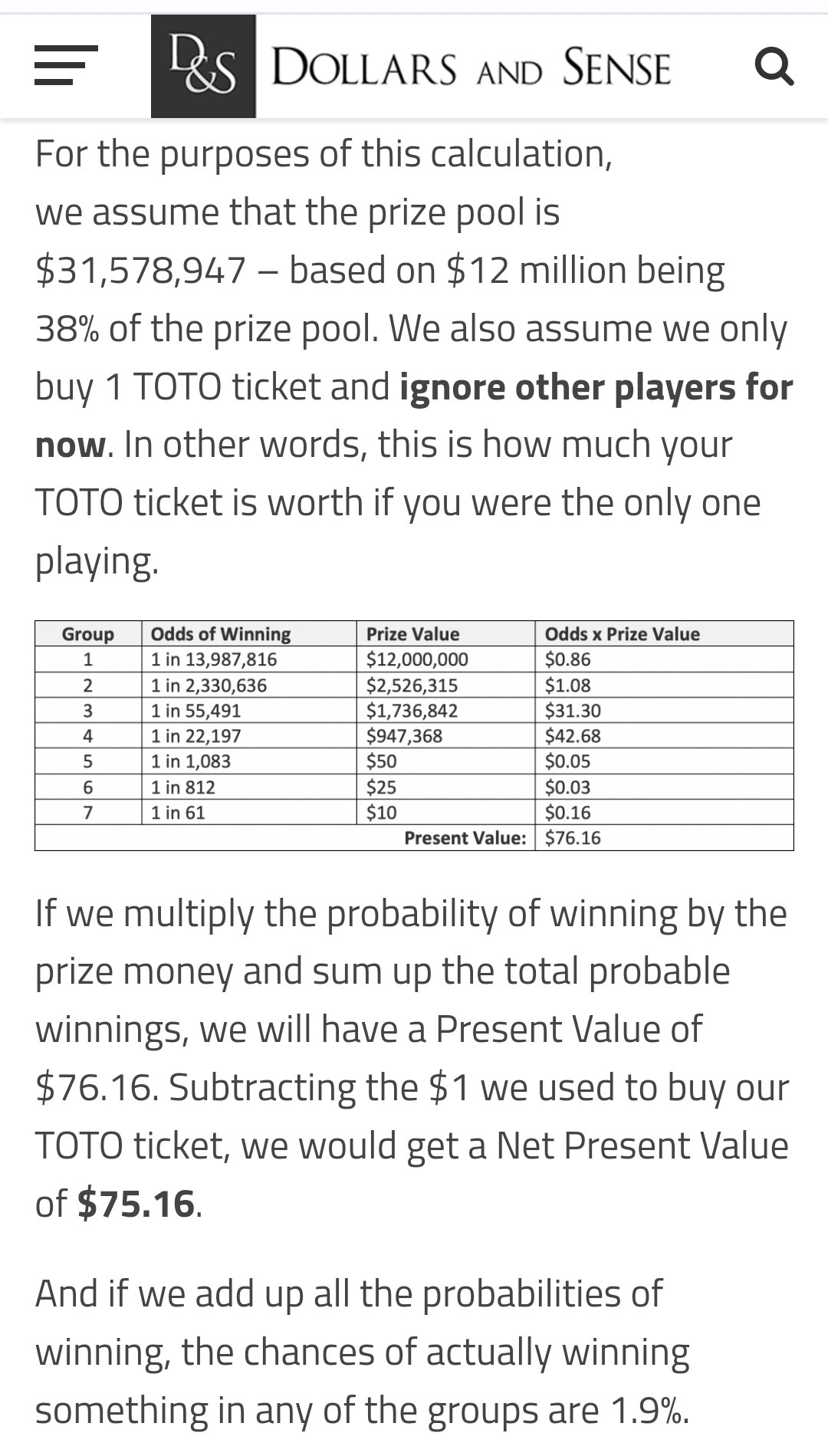Image resolution: width=828 pixels, height=1456 pixels.
Task: Open the TOTO odds table image
Action: pyautogui.click(x=414, y=735)
